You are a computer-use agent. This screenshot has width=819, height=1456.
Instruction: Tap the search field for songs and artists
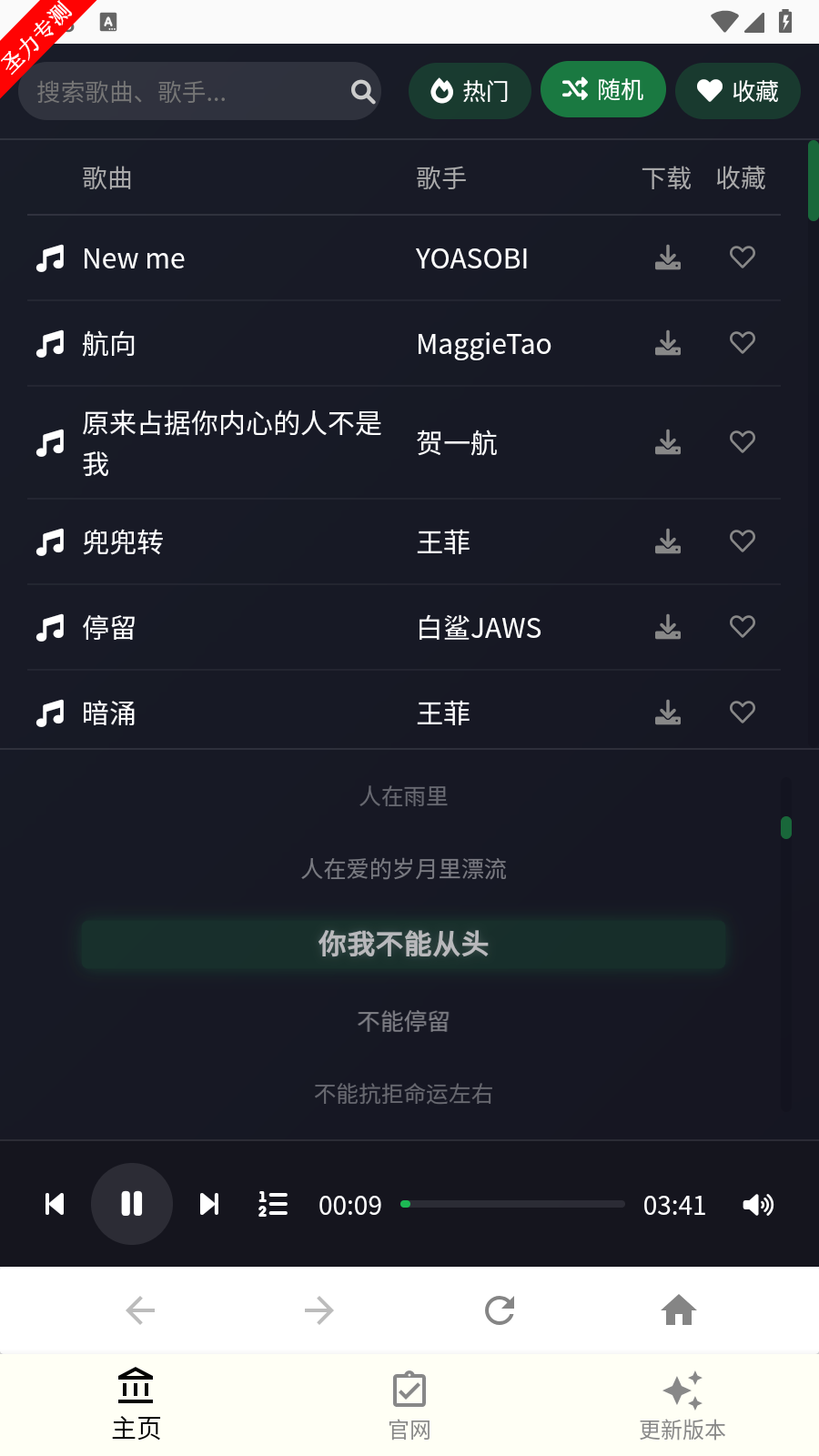tap(199, 91)
